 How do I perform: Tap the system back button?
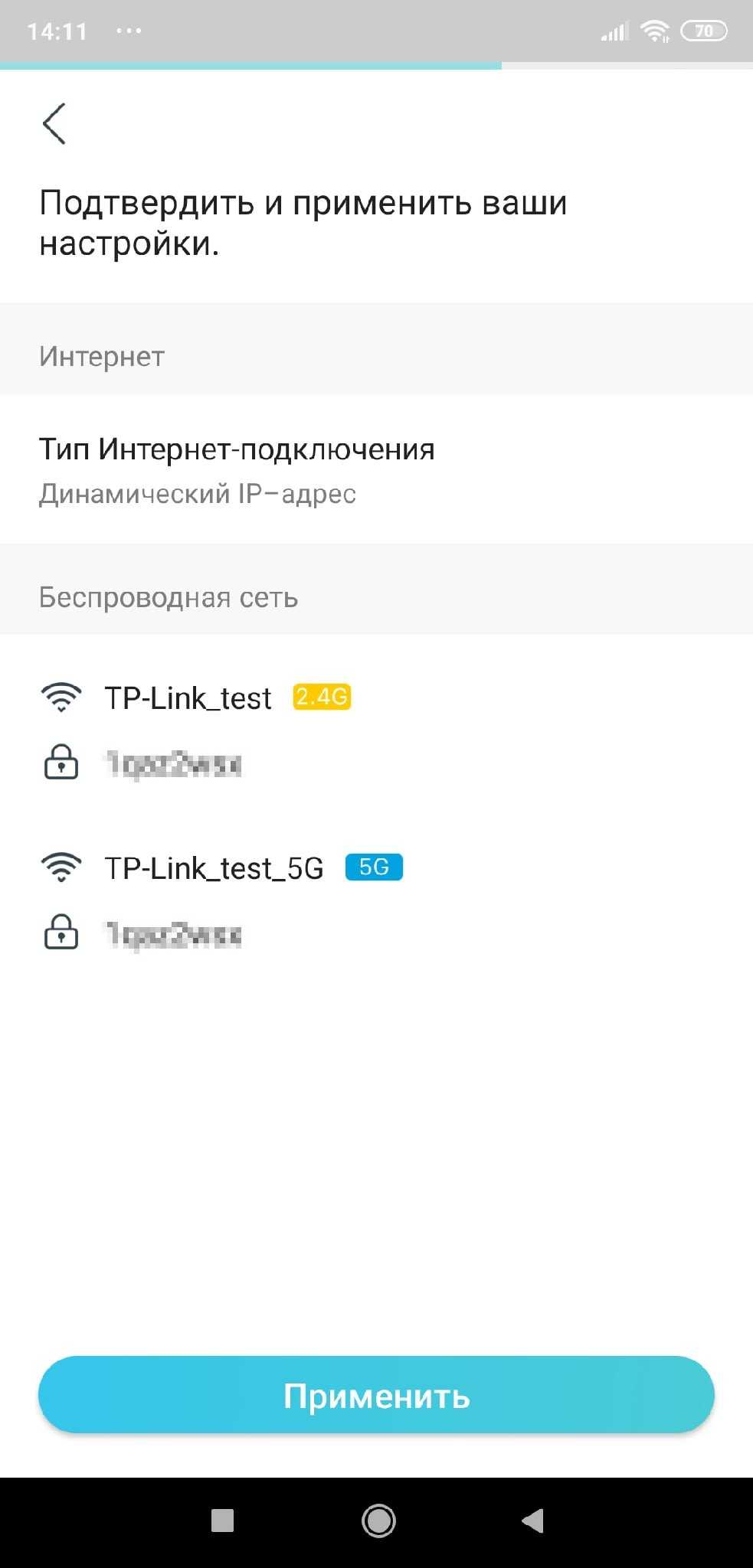point(532,1521)
